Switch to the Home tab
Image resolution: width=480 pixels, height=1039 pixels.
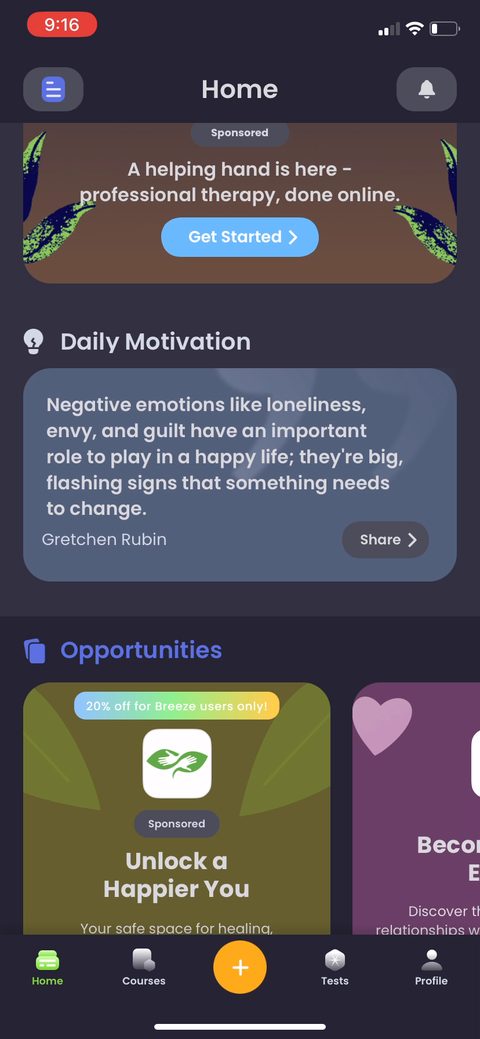pos(48,967)
